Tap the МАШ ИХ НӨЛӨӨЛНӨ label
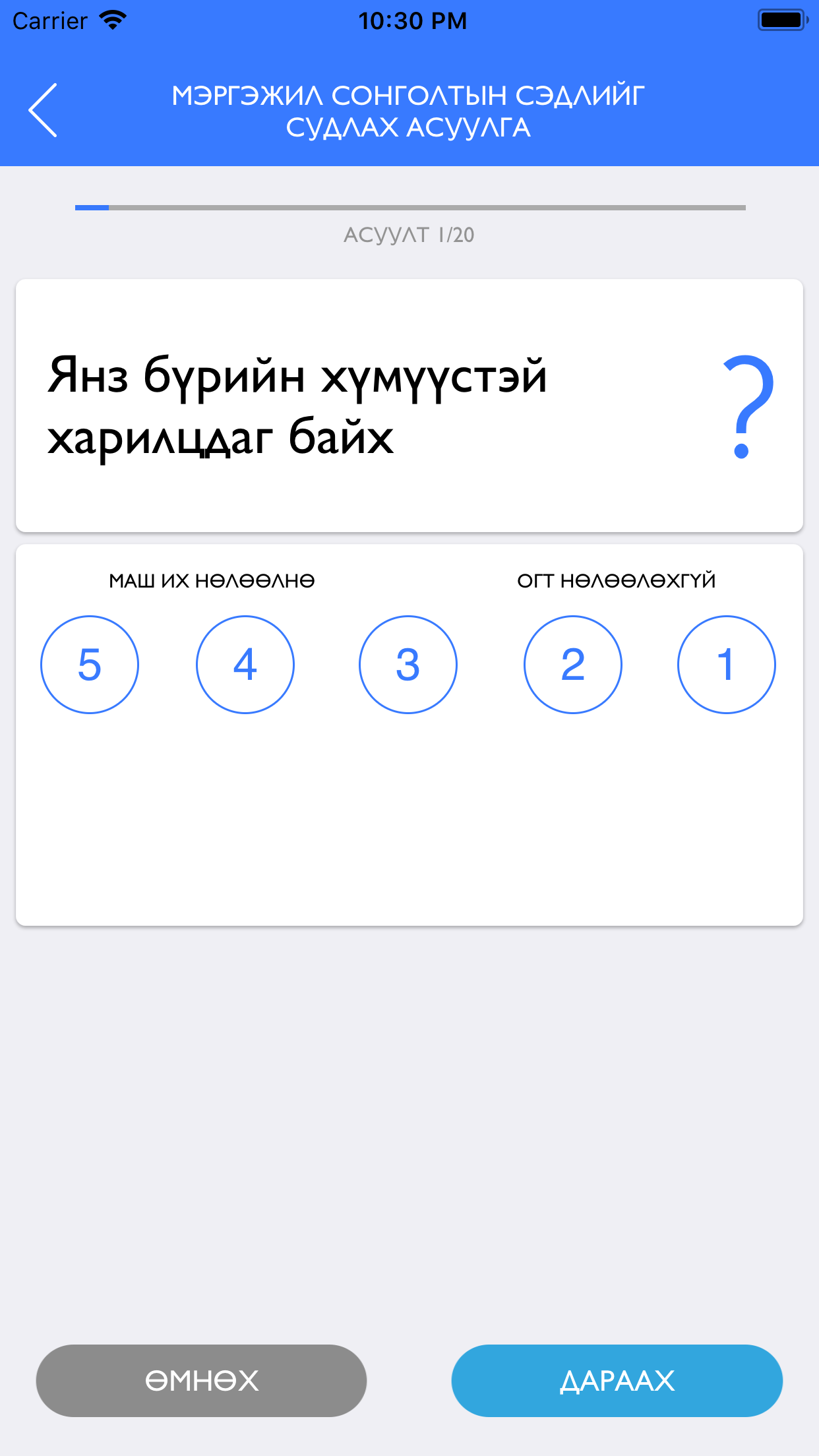Image resolution: width=819 pixels, height=1456 pixels. [x=212, y=580]
